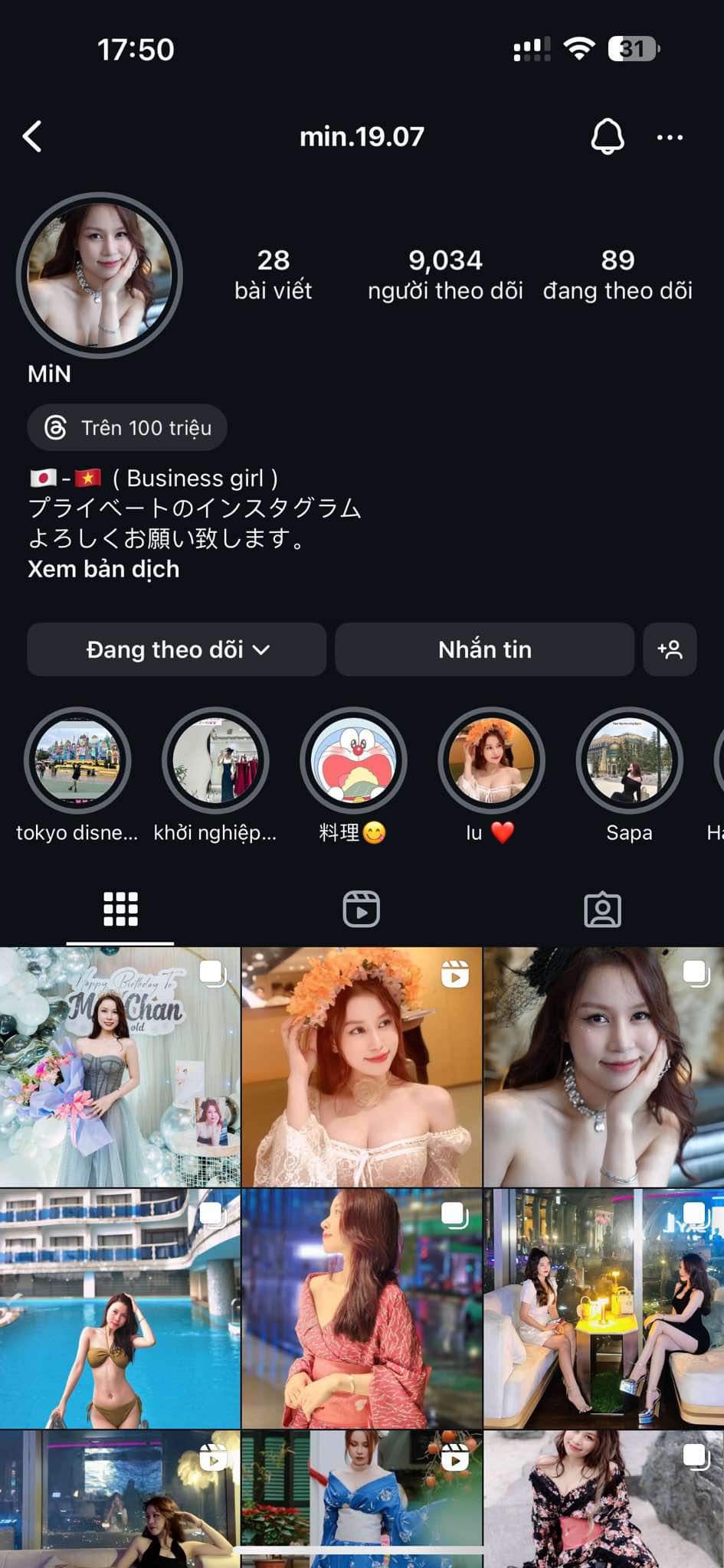Open the birthday balloons post
Image resolution: width=724 pixels, height=1568 pixels.
point(120,1067)
